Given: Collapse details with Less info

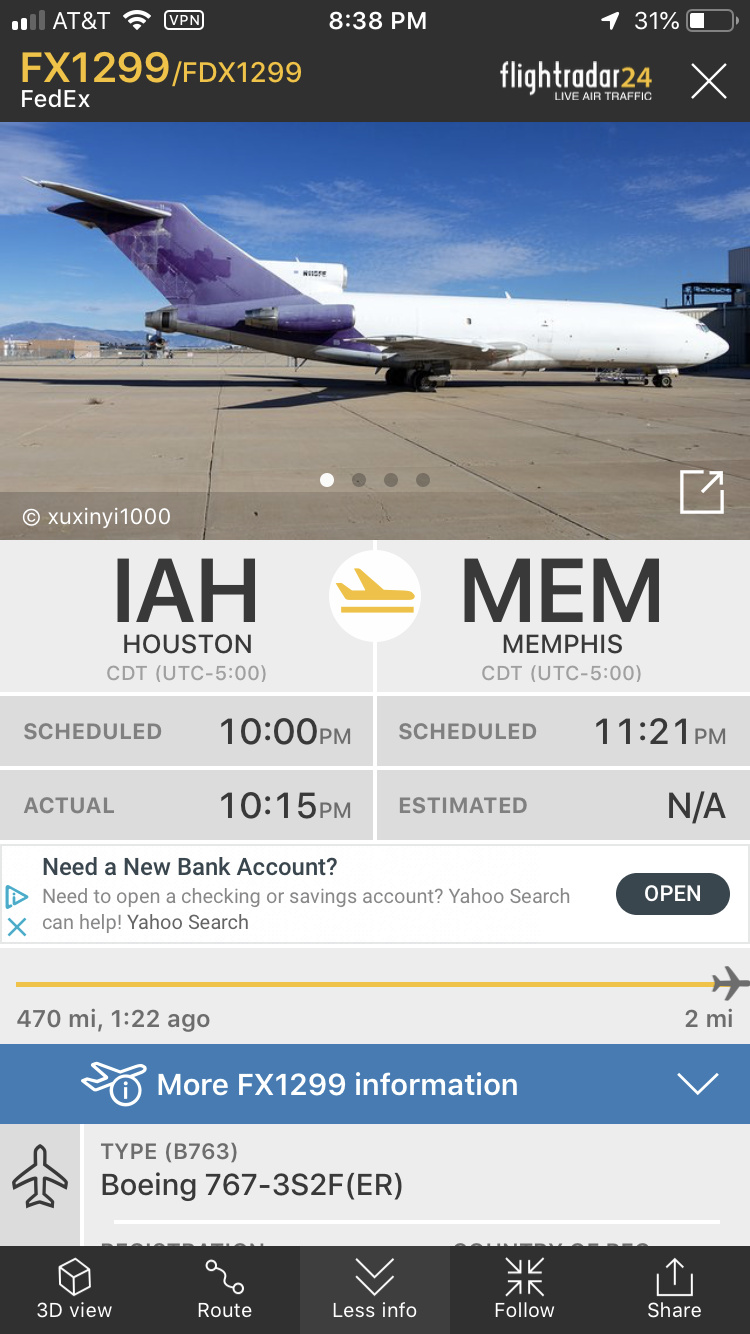Looking at the screenshot, I should [375, 1289].
